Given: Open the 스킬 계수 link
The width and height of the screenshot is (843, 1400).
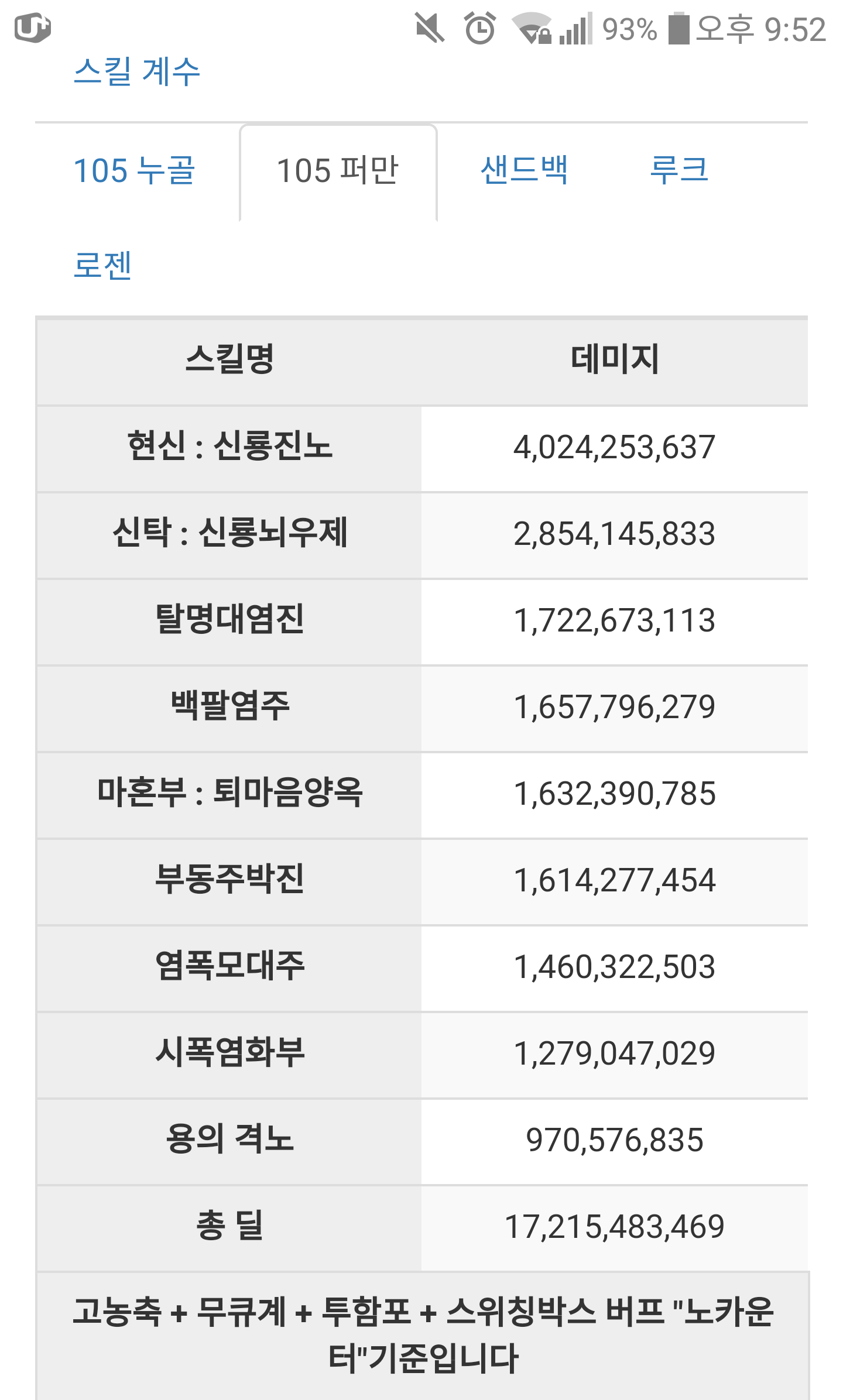Looking at the screenshot, I should pos(137,72).
